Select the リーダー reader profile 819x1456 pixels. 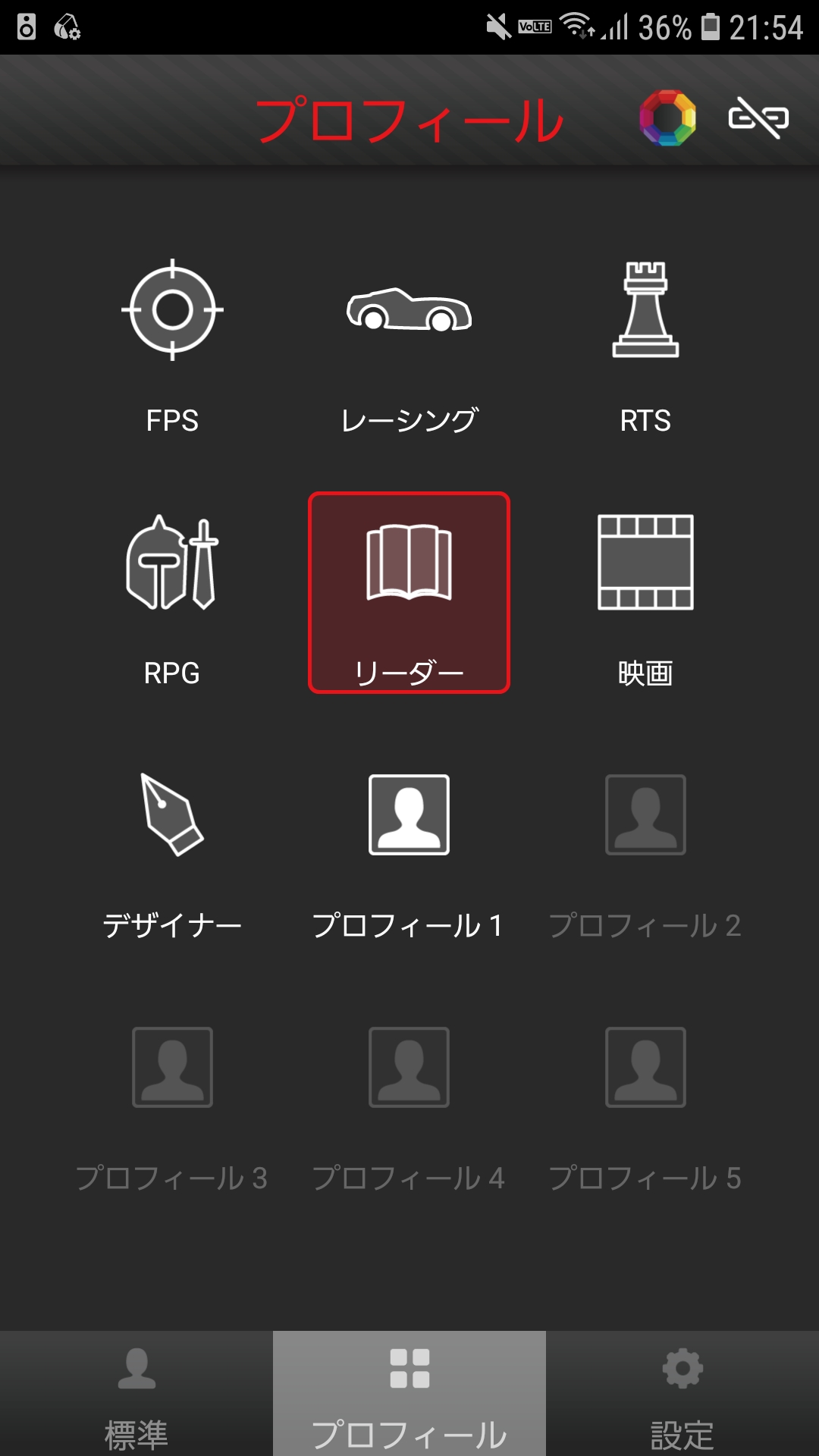coord(409,593)
